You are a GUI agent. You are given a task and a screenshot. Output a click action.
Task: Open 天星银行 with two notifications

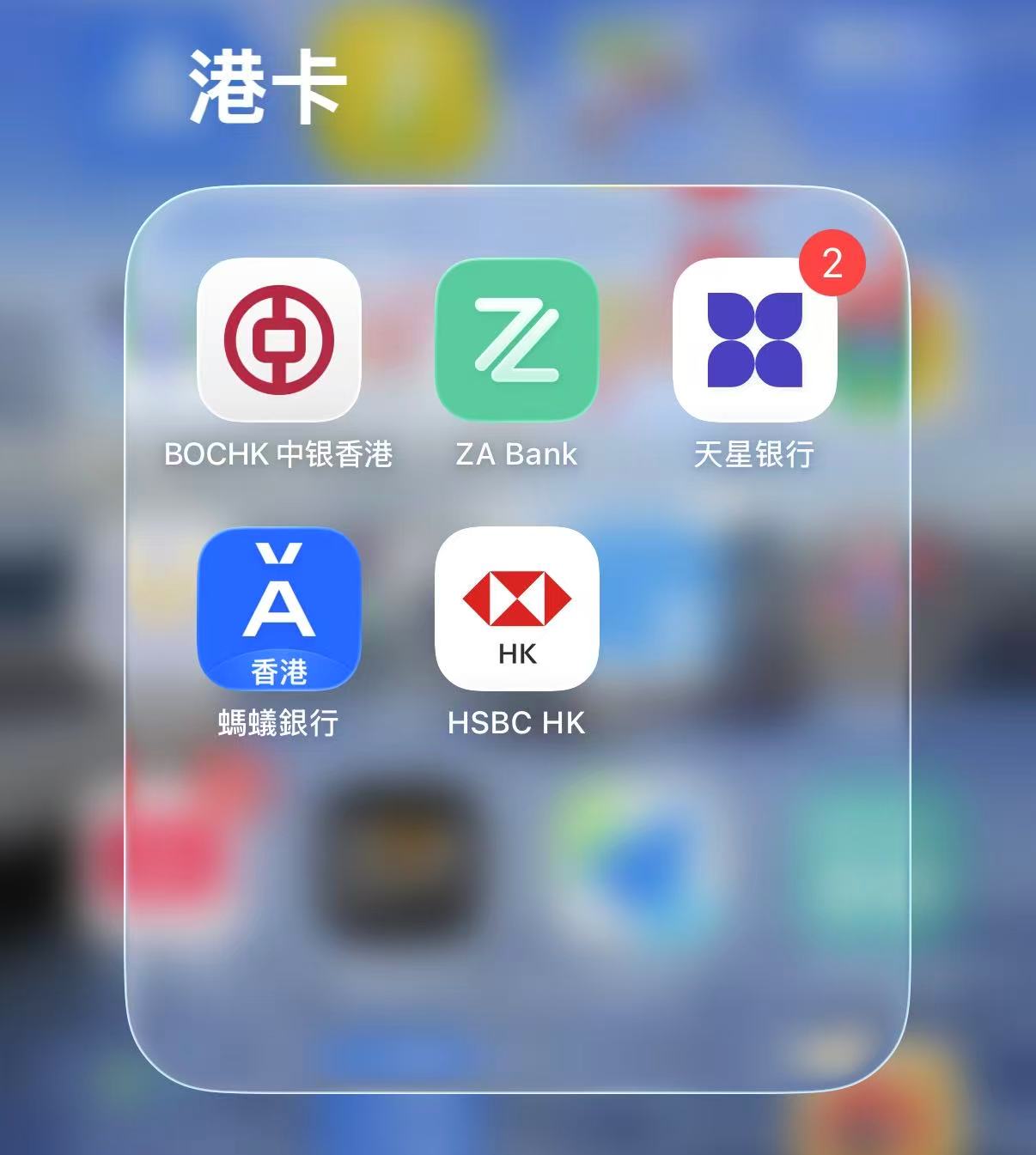tap(754, 340)
